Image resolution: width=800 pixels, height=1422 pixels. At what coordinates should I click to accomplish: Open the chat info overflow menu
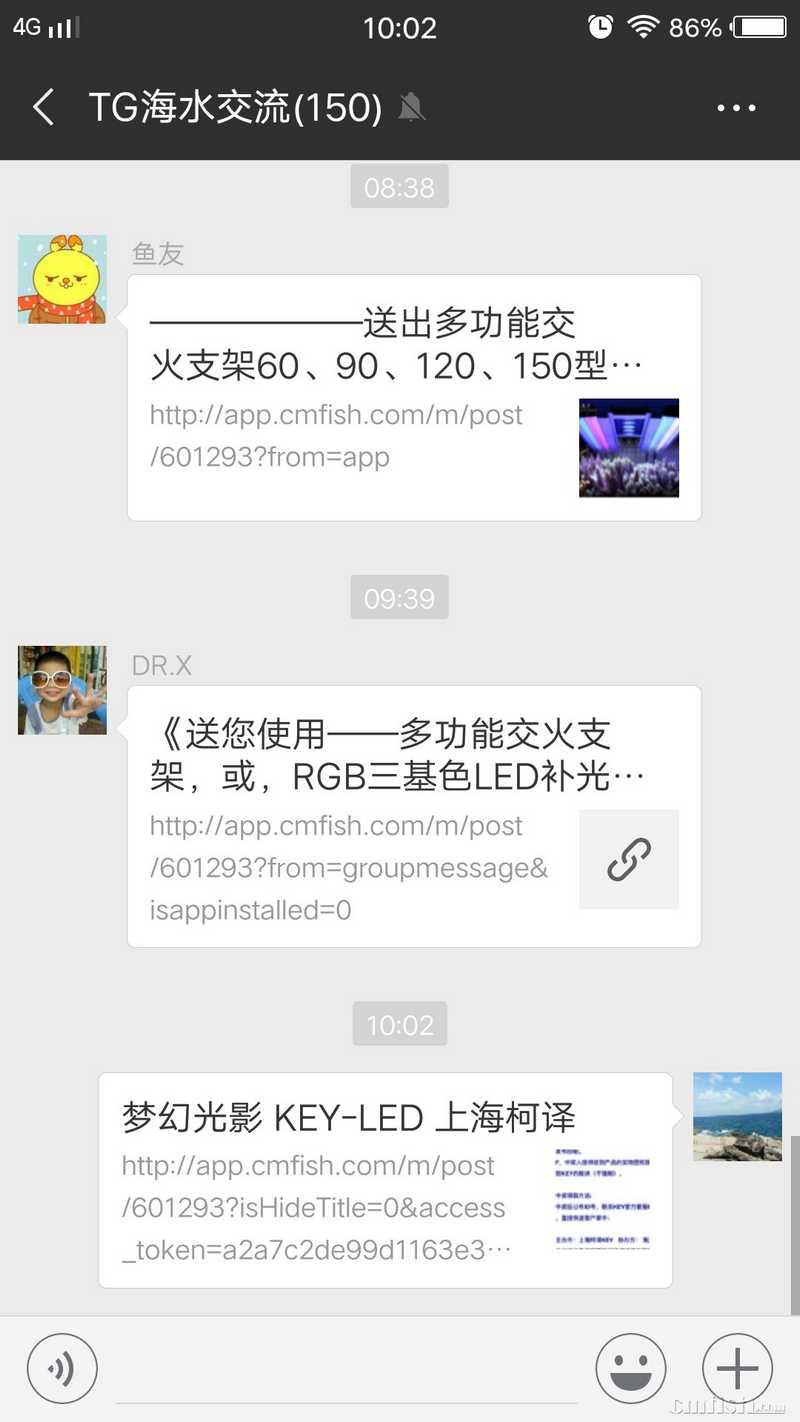(736, 108)
